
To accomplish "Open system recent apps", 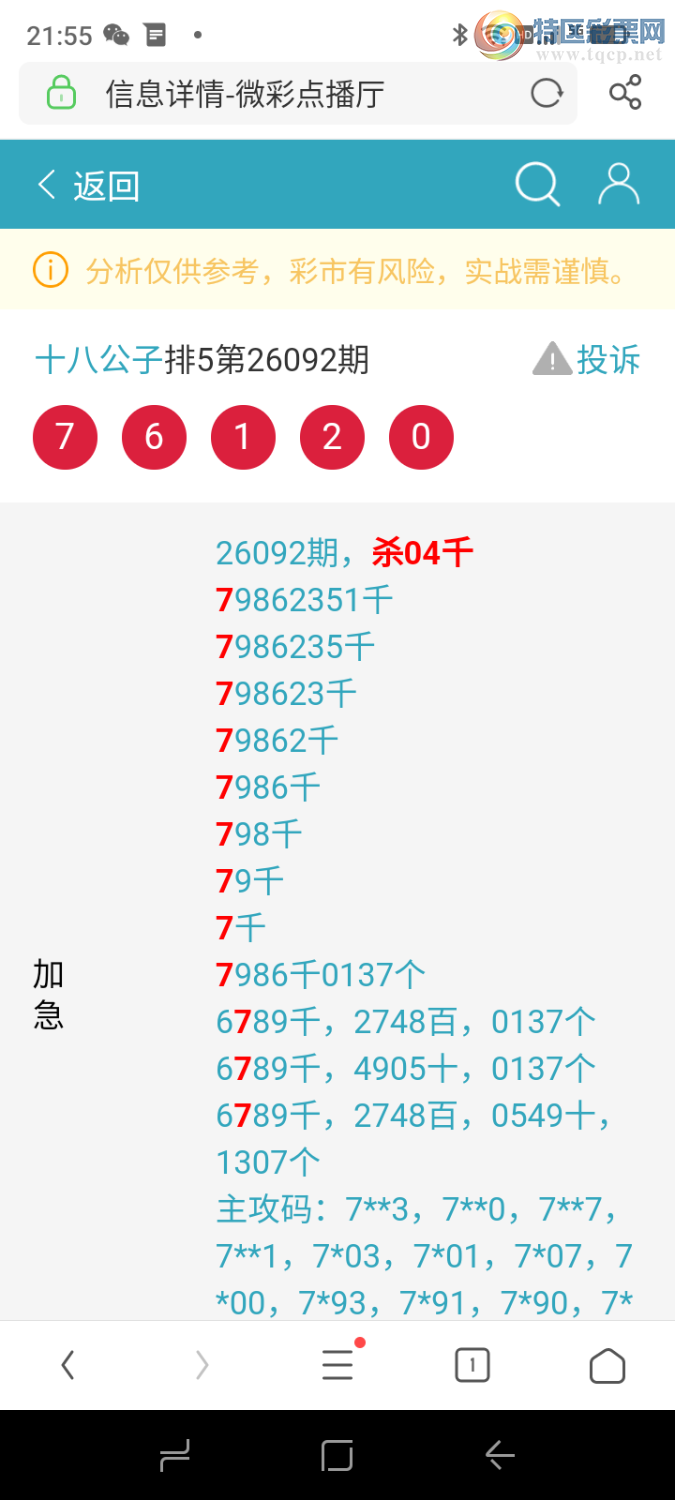I will coord(175,1456).
